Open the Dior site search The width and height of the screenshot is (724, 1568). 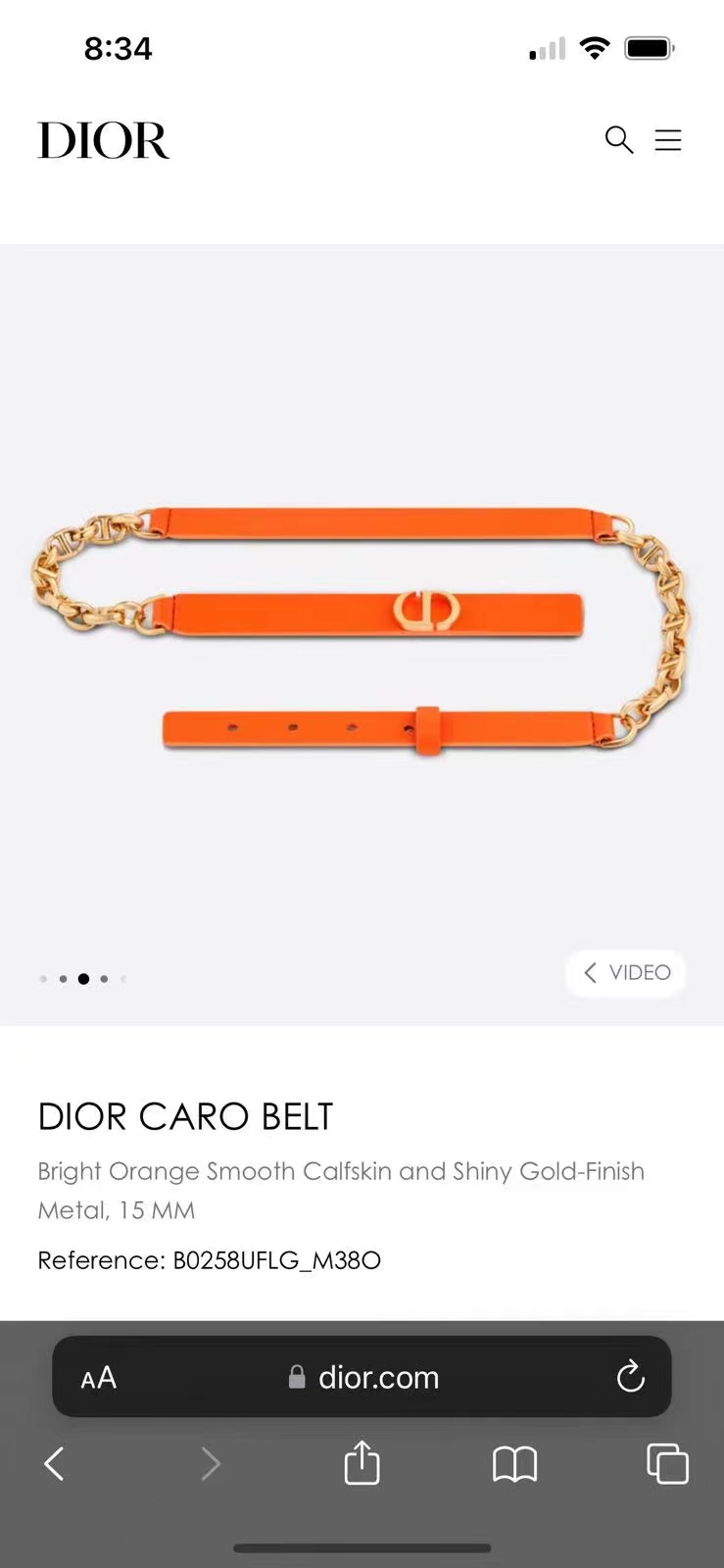coord(618,140)
